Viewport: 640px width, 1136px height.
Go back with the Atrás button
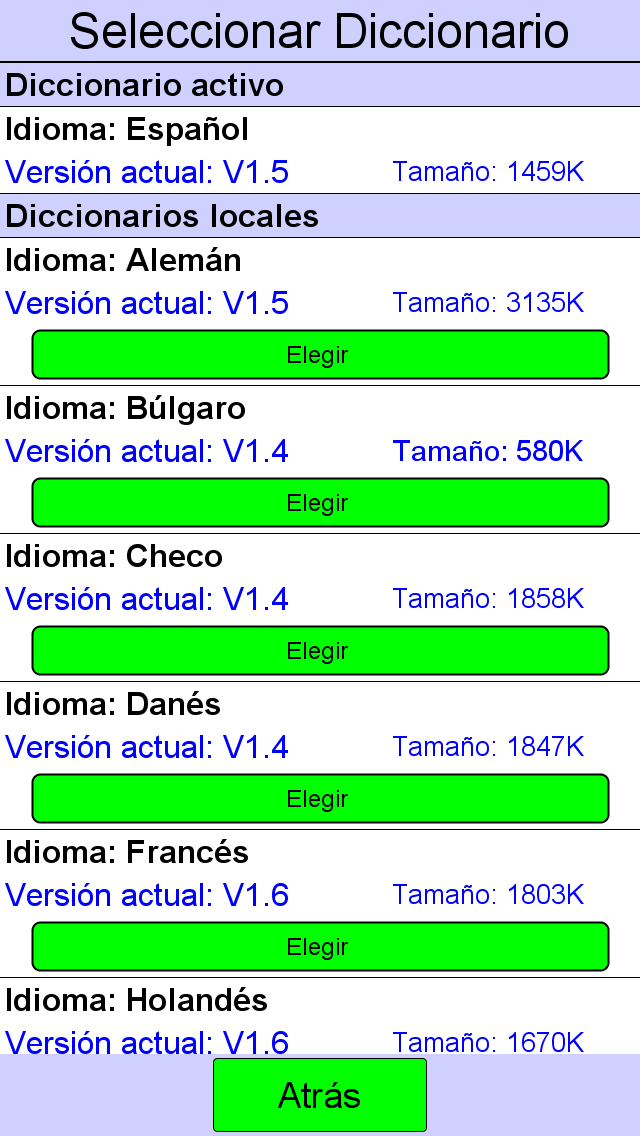[320, 1095]
